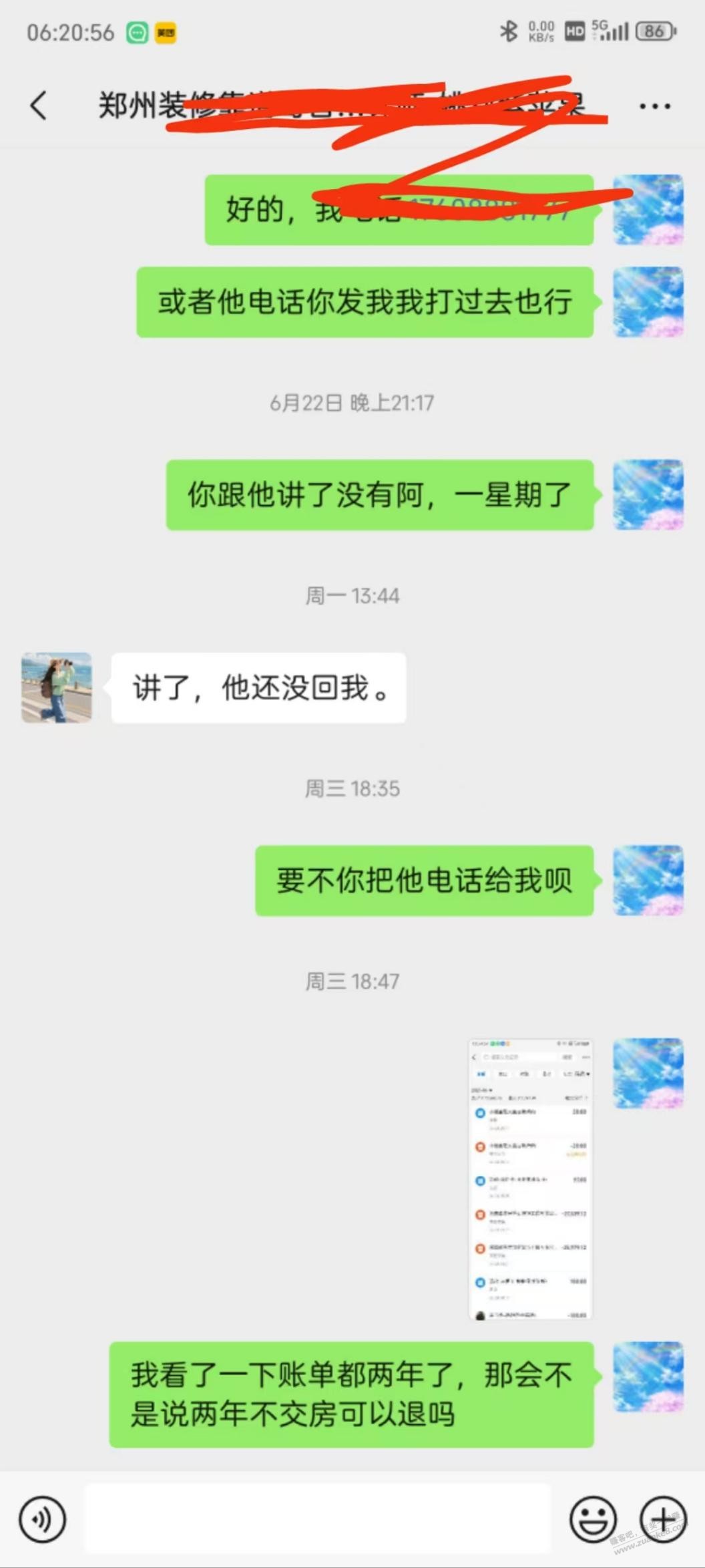Screen dimensions: 705x1568
Task: Open the bill screenshot image message
Action: pos(531,1179)
